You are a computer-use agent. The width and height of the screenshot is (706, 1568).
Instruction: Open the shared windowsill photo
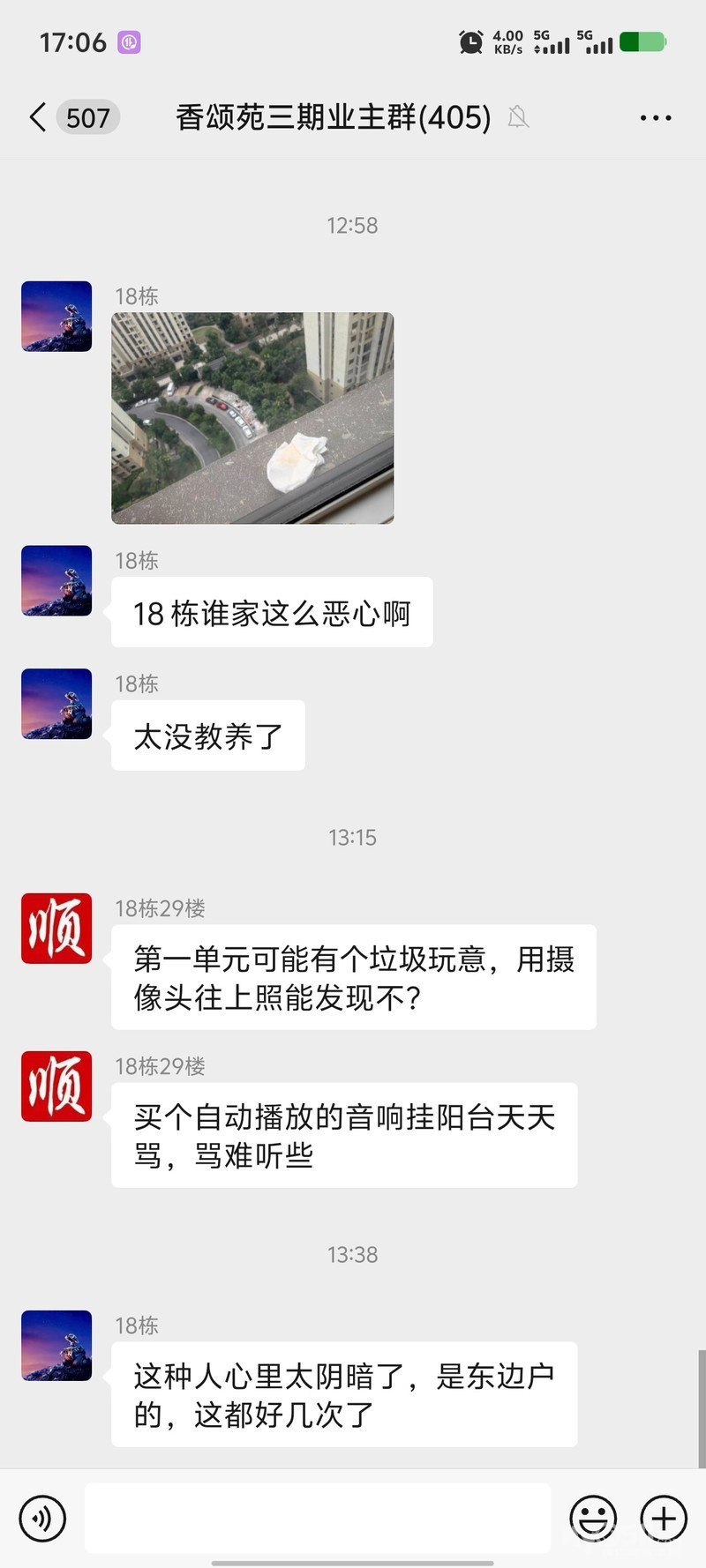pyautogui.click(x=252, y=418)
